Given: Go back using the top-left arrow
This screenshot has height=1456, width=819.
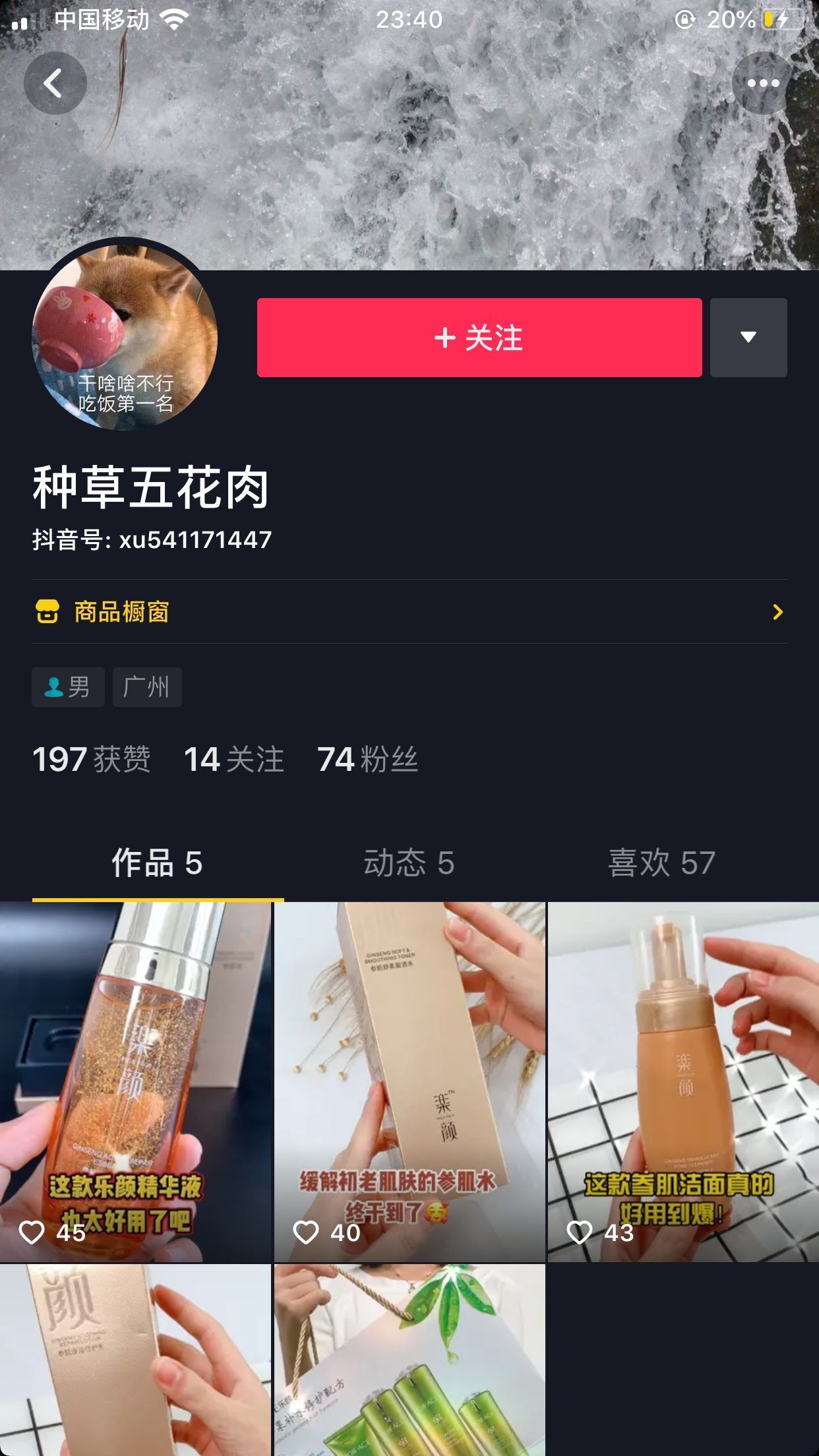Looking at the screenshot, I should (x=55, y=83).
